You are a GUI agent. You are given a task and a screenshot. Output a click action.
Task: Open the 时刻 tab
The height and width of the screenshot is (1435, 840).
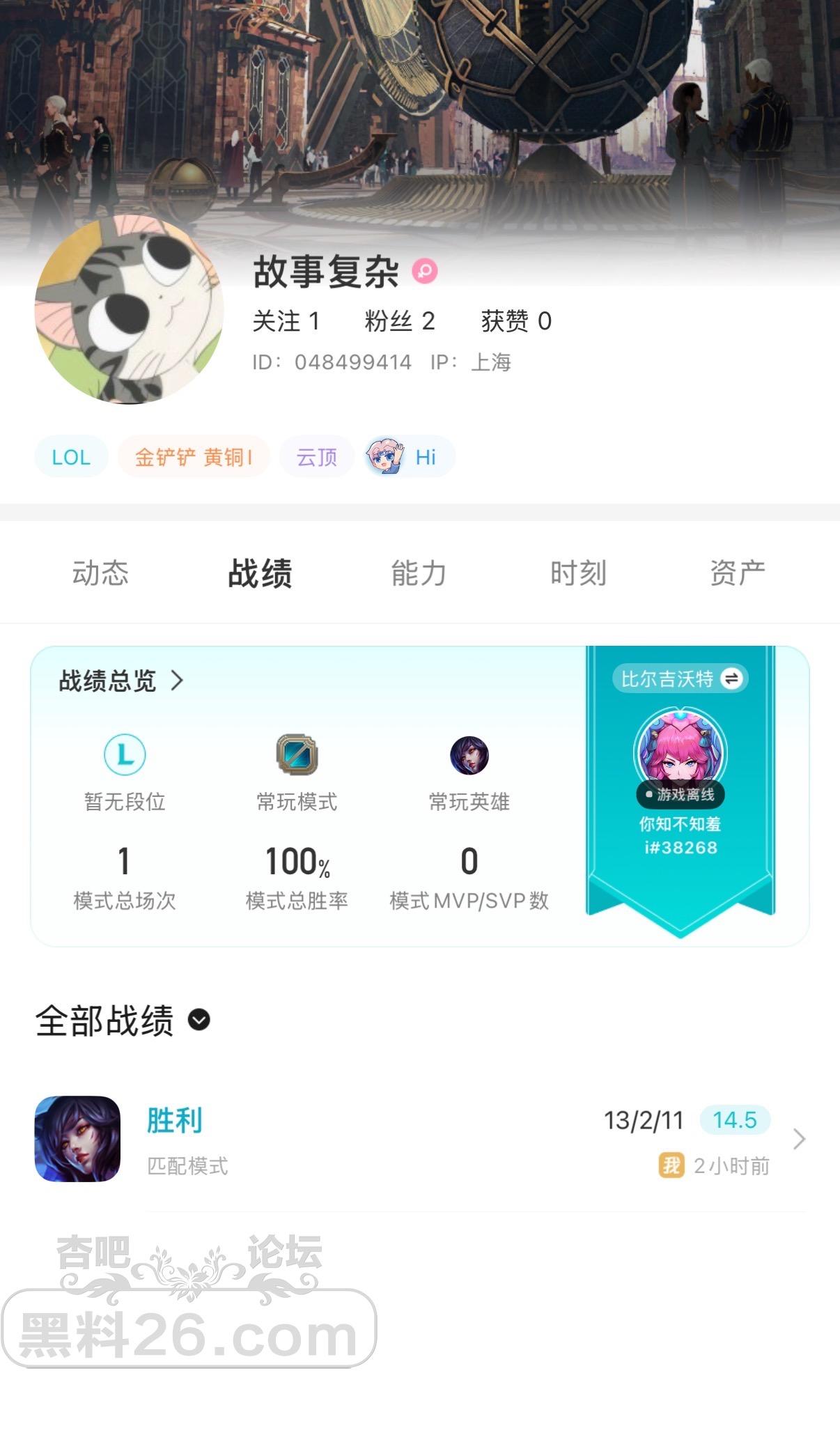[x=577, y=573]
